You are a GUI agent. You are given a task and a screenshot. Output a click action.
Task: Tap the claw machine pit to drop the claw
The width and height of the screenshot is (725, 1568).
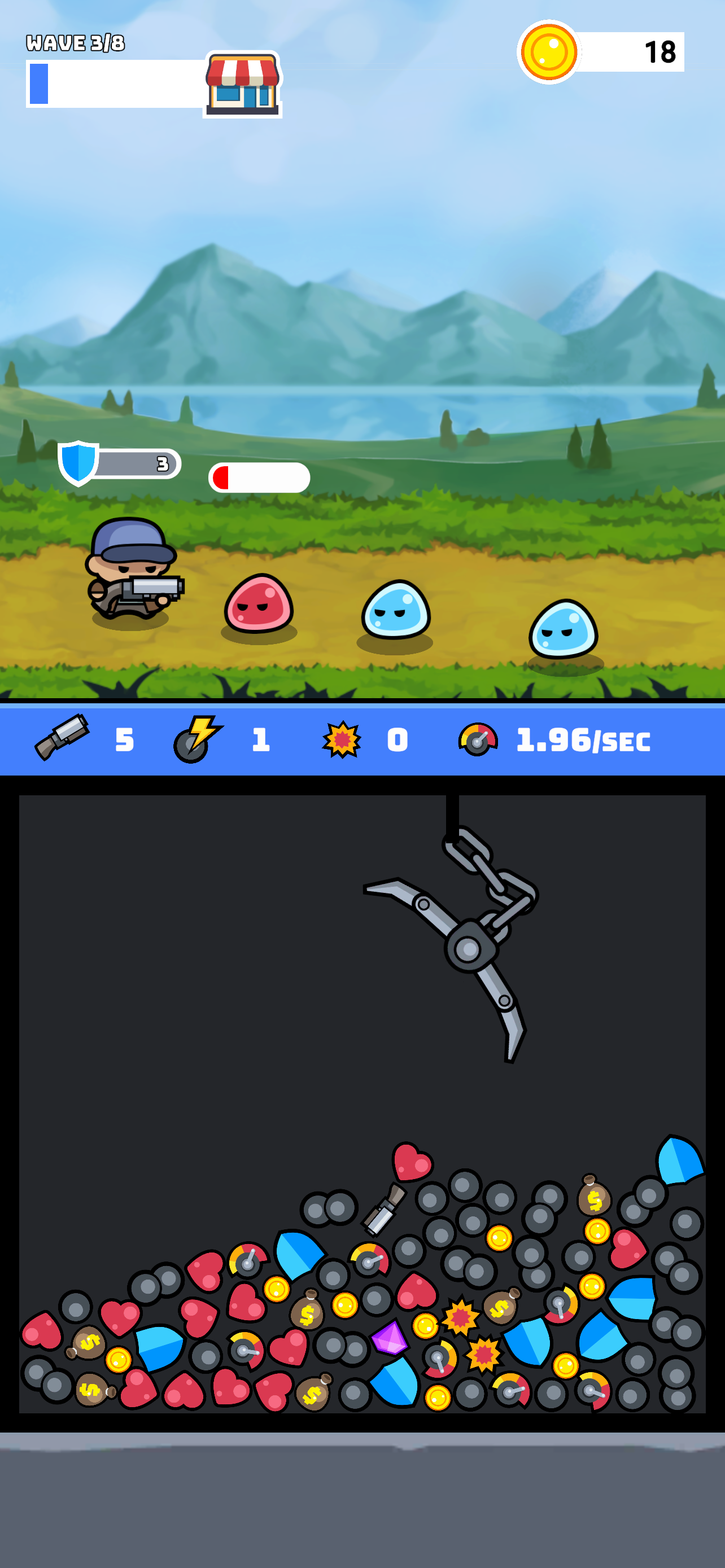(x=362, y=1103)
